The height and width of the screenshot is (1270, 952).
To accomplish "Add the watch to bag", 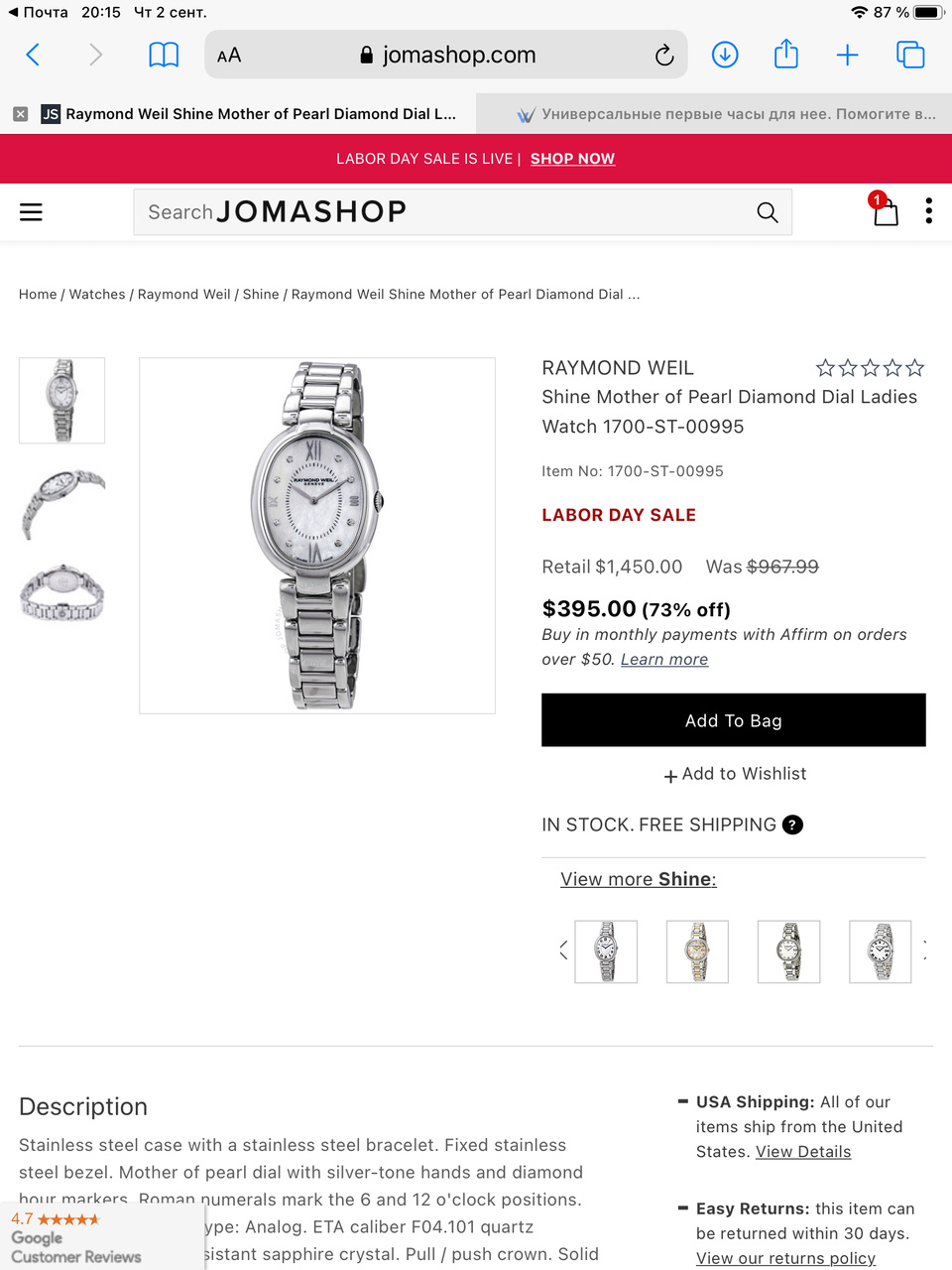I will point(733,720).
